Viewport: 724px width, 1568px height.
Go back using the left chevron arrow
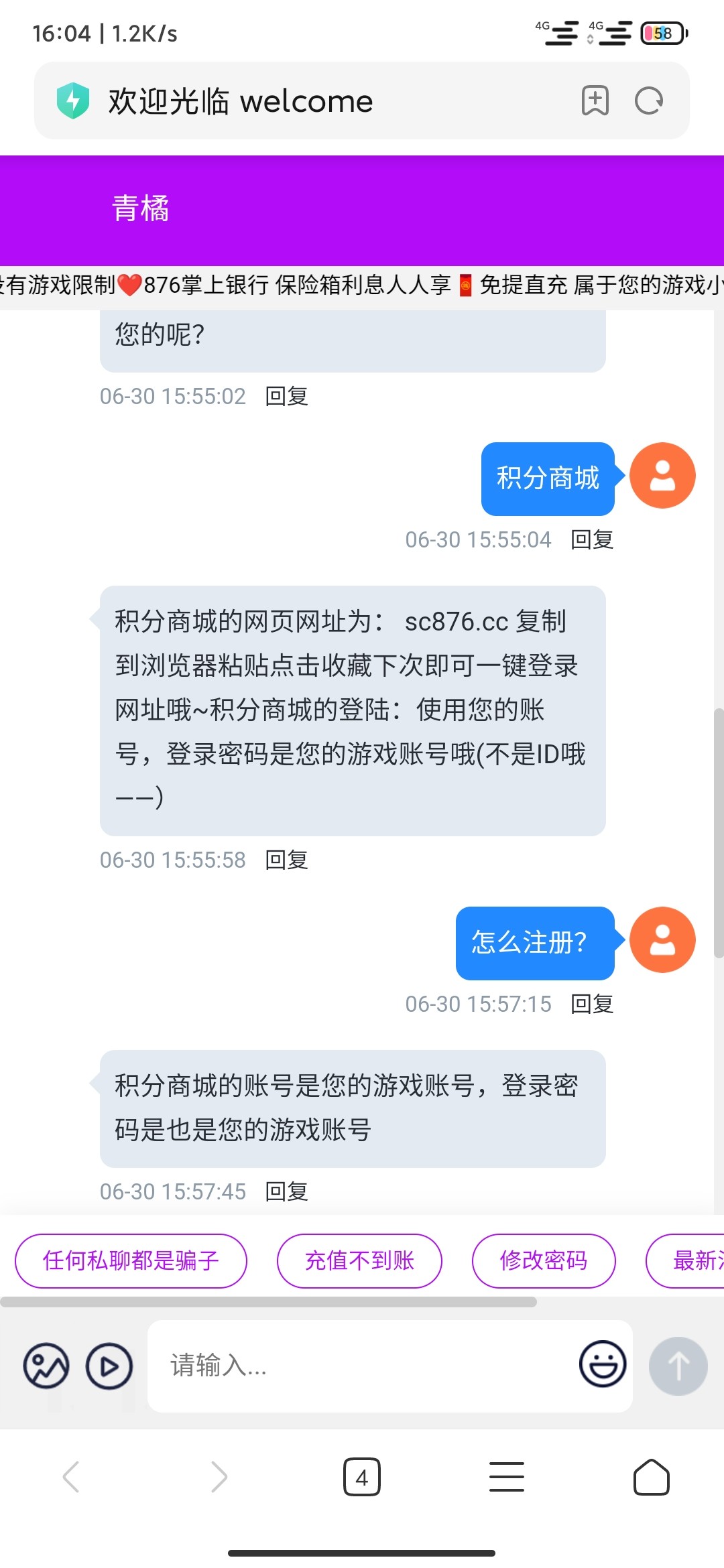click(x=71, y=1477)
